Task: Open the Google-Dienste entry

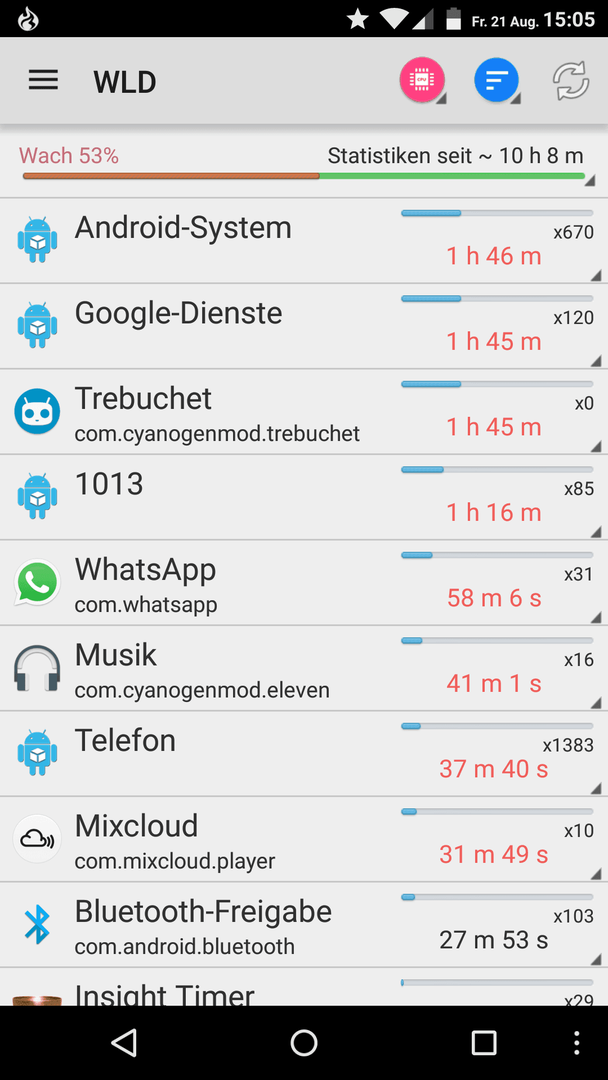Action: [304, 326]
